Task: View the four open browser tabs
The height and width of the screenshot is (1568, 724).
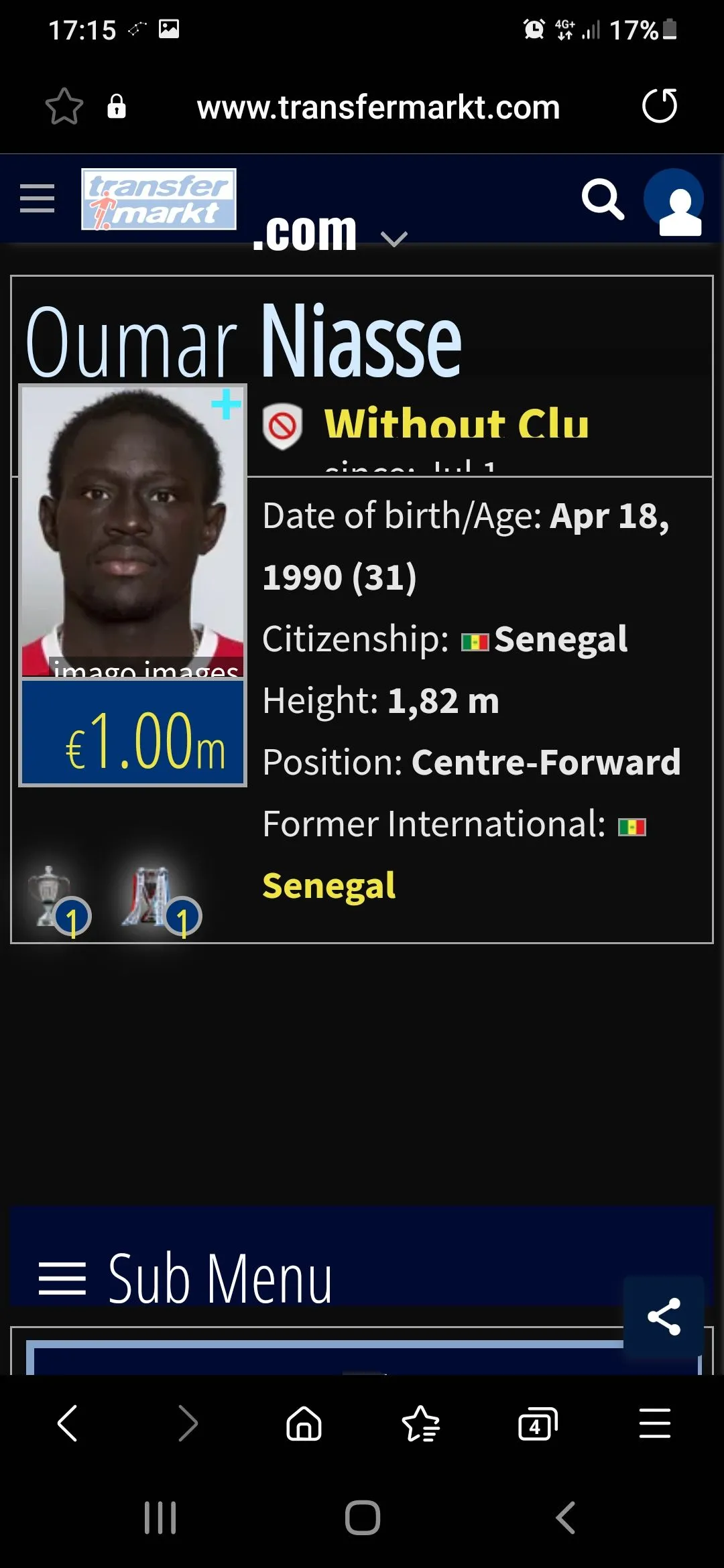Action: [x=537, y=1423]
